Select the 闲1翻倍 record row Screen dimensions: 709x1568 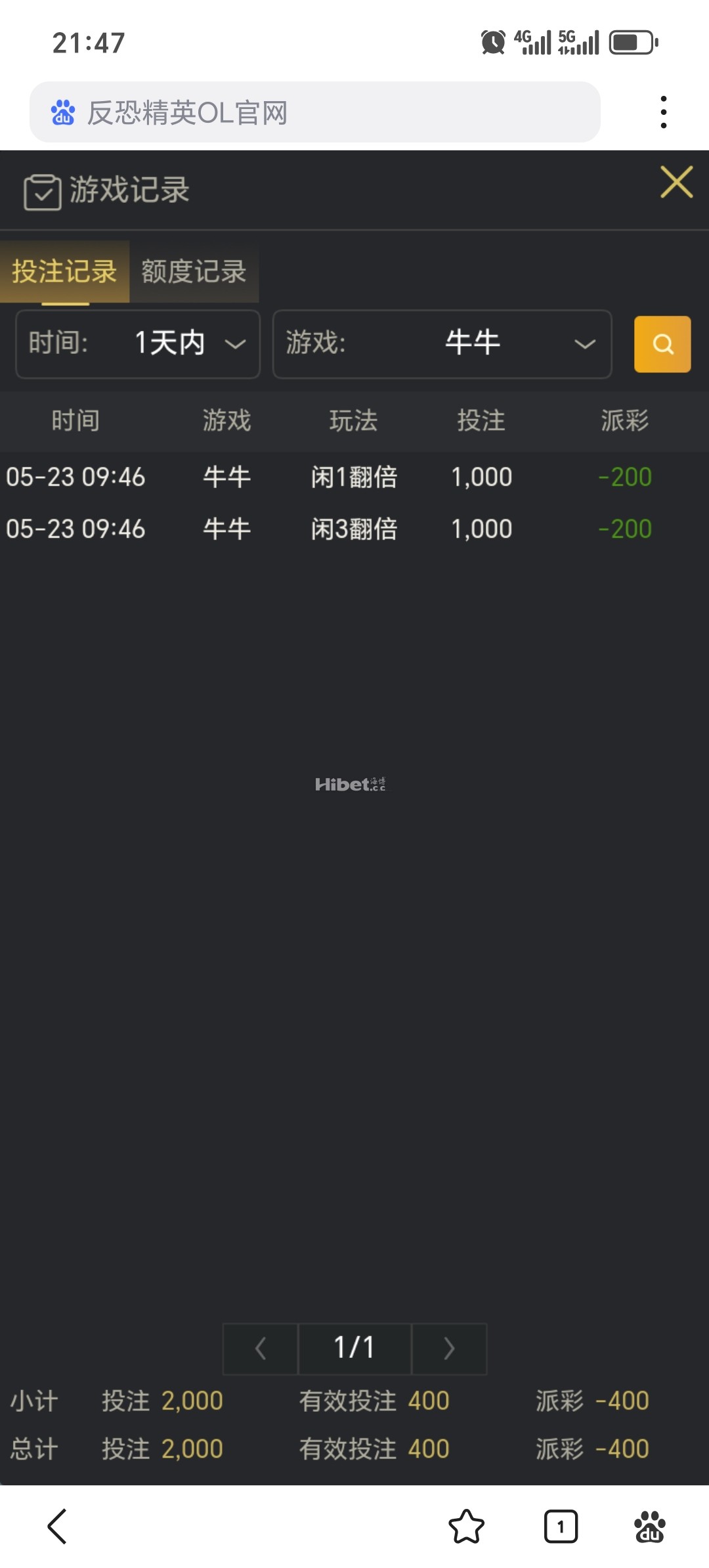[354, 477]
